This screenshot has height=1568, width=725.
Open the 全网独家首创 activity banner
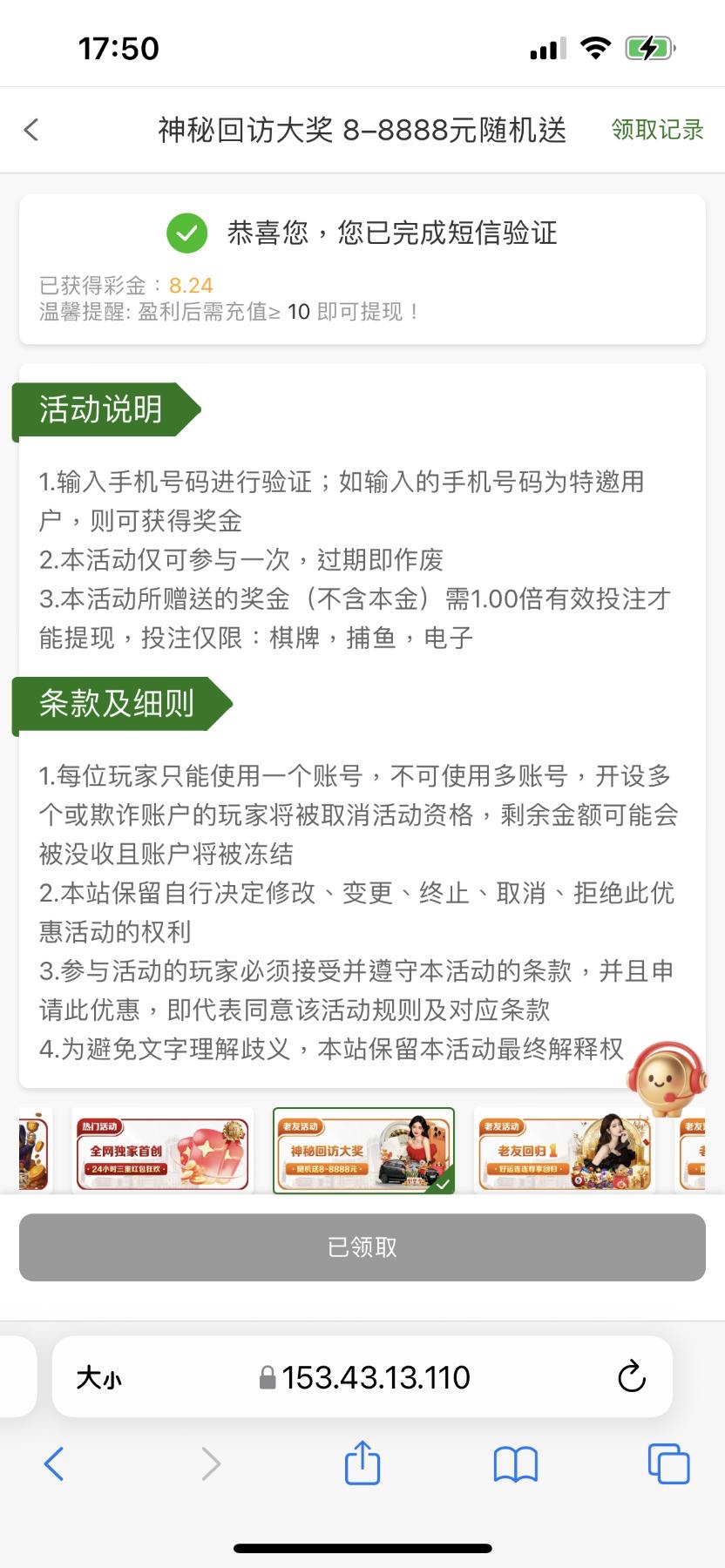pyautogui.click(x=162, y=1150)
